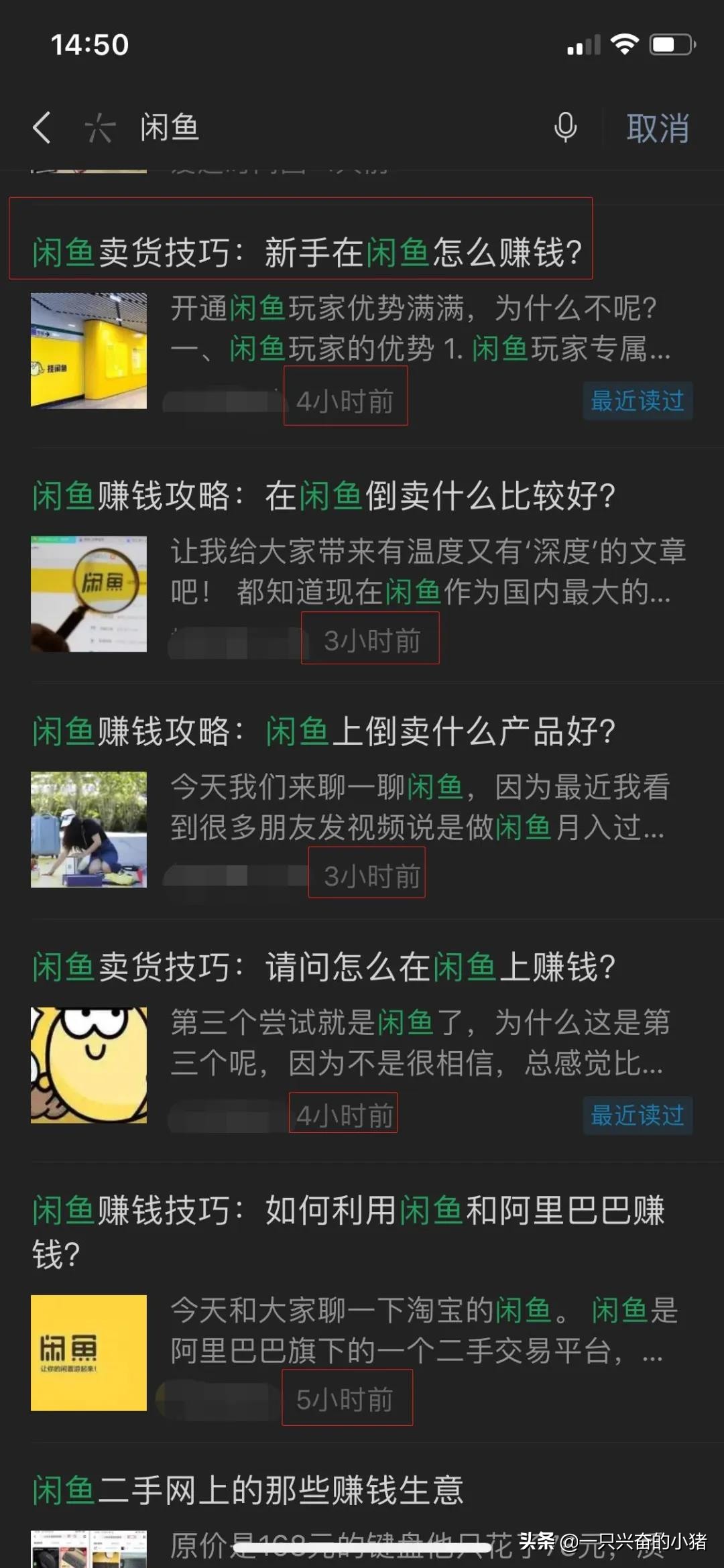Tap the back arrow icon
724x1568 pixels.
click(42, 129)
